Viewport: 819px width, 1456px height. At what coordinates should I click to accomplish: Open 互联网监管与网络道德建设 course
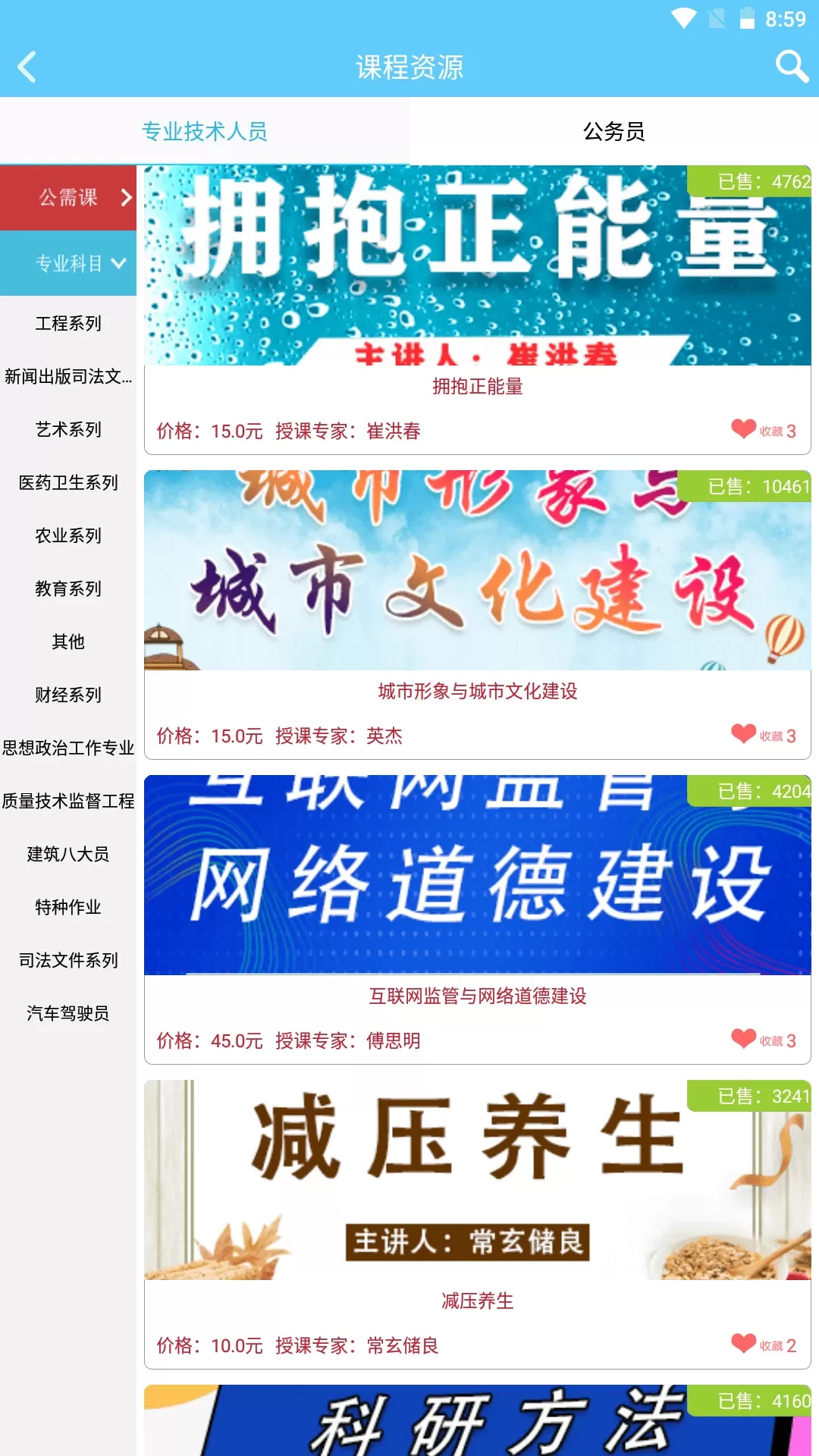[x=478, y=920]
